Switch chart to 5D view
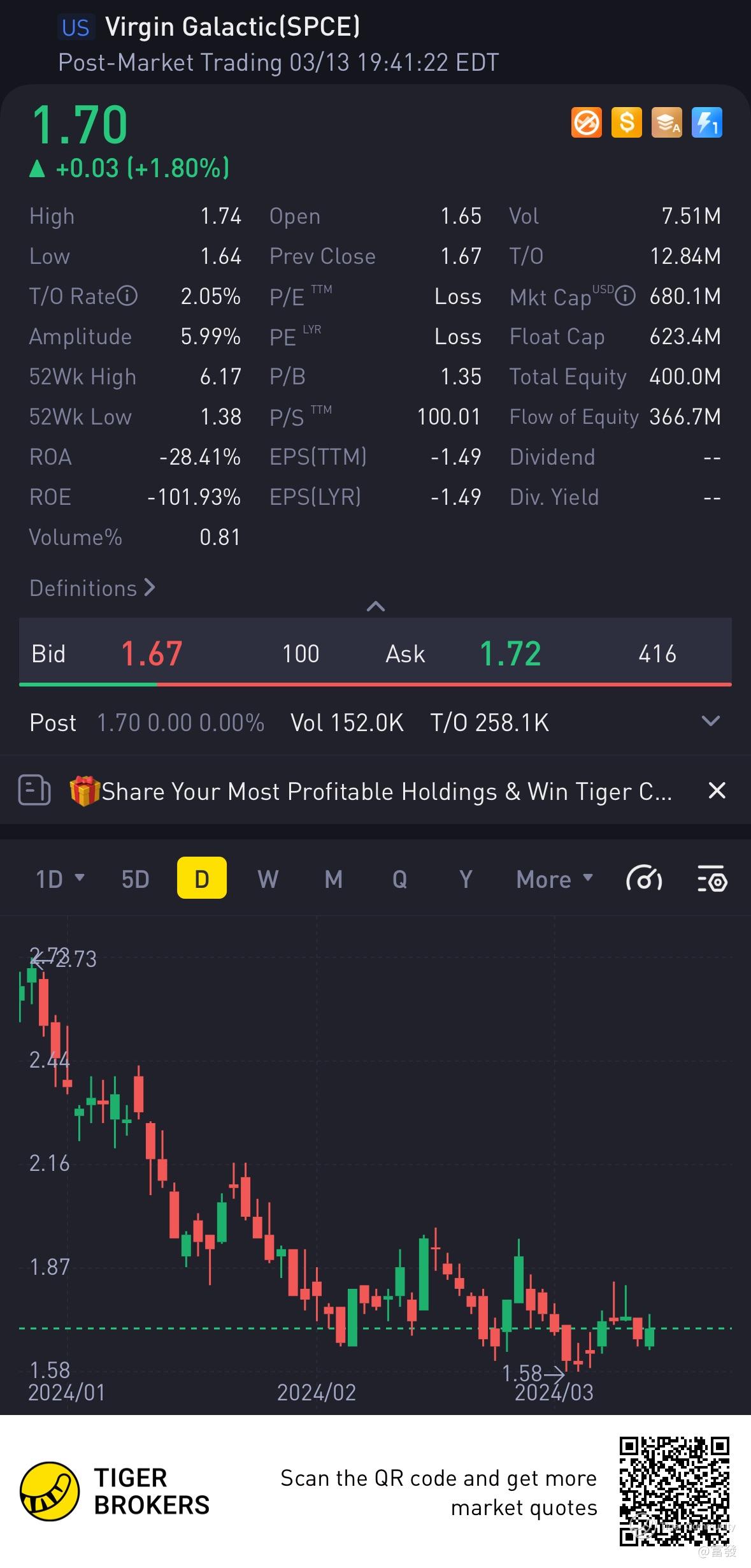 point(135,879)
